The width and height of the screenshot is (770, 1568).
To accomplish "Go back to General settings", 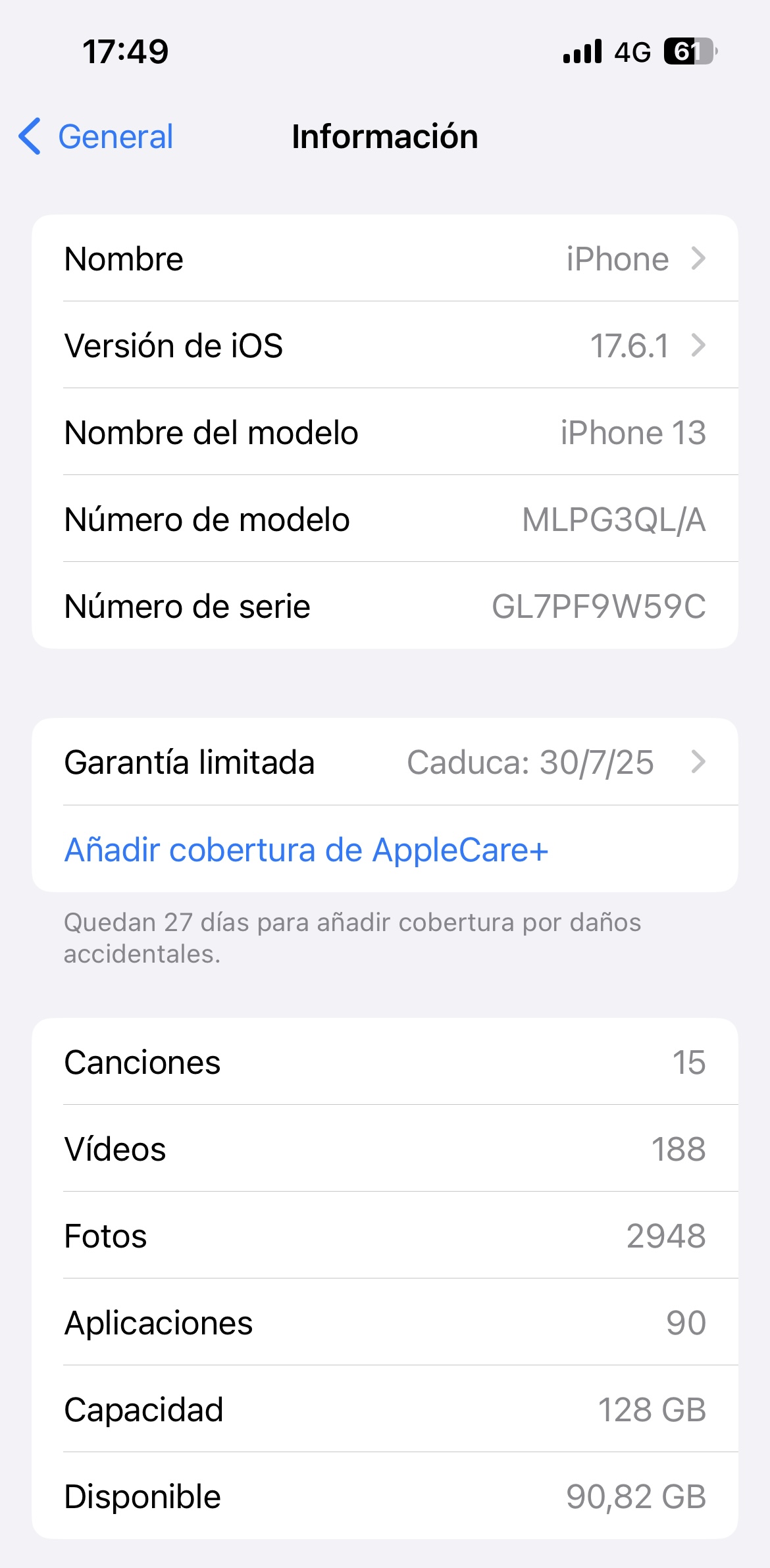I will (x=96, y=136).
